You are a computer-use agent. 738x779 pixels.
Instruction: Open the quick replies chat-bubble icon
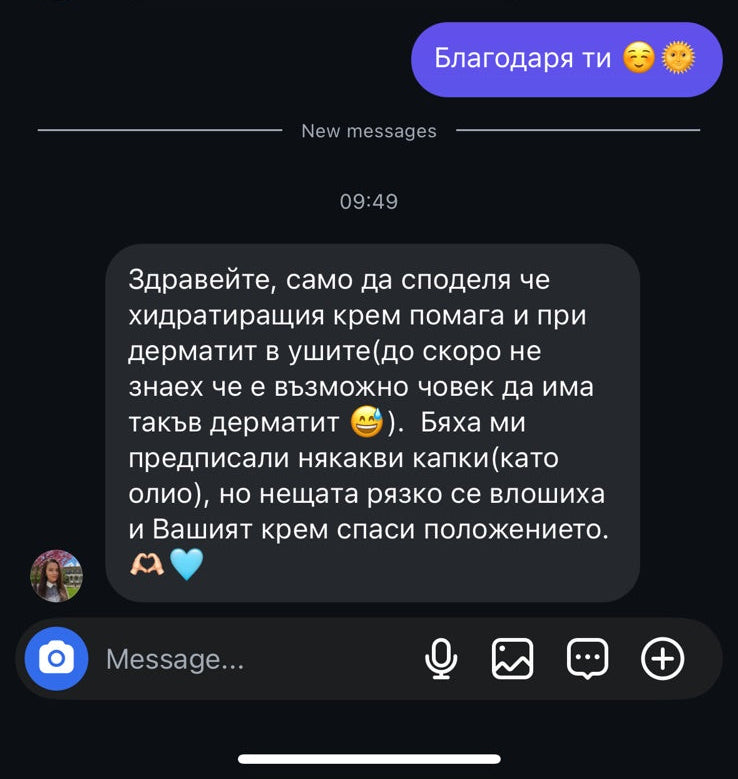[x=588, y=659]
